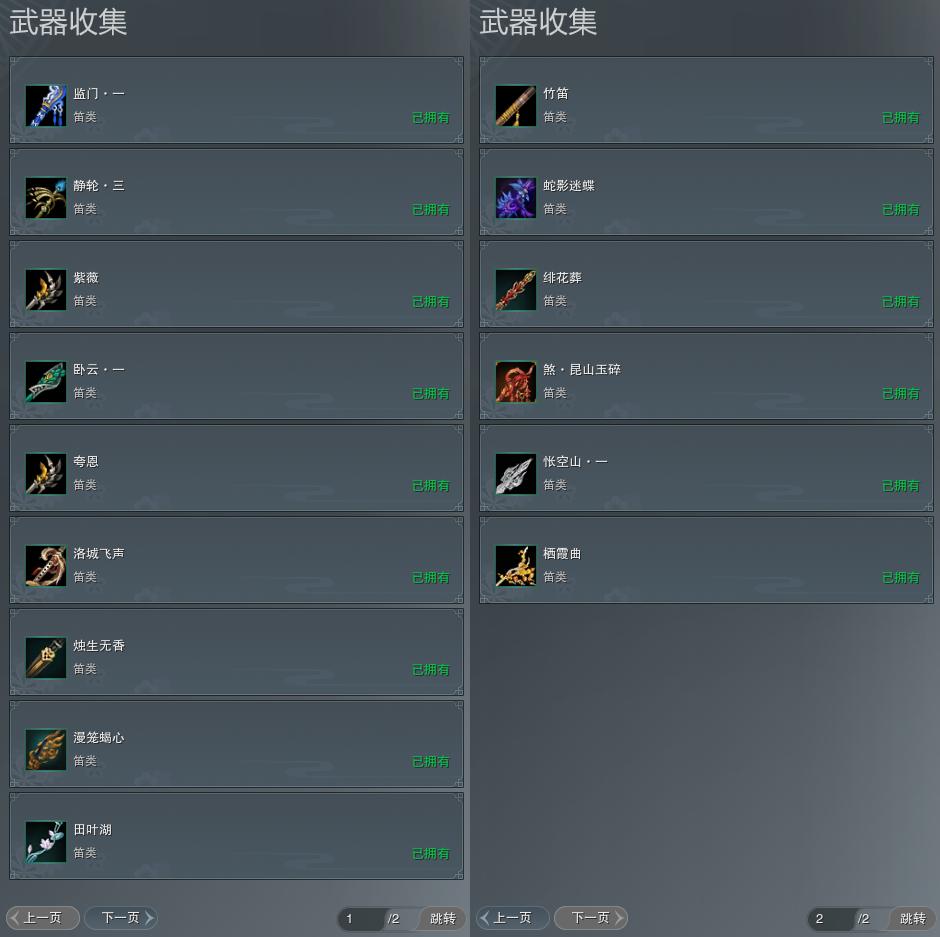940x937 pixels.
Task: View the 烛生无香 weapon
Action: pyautogui.click(x=236, y=653)
